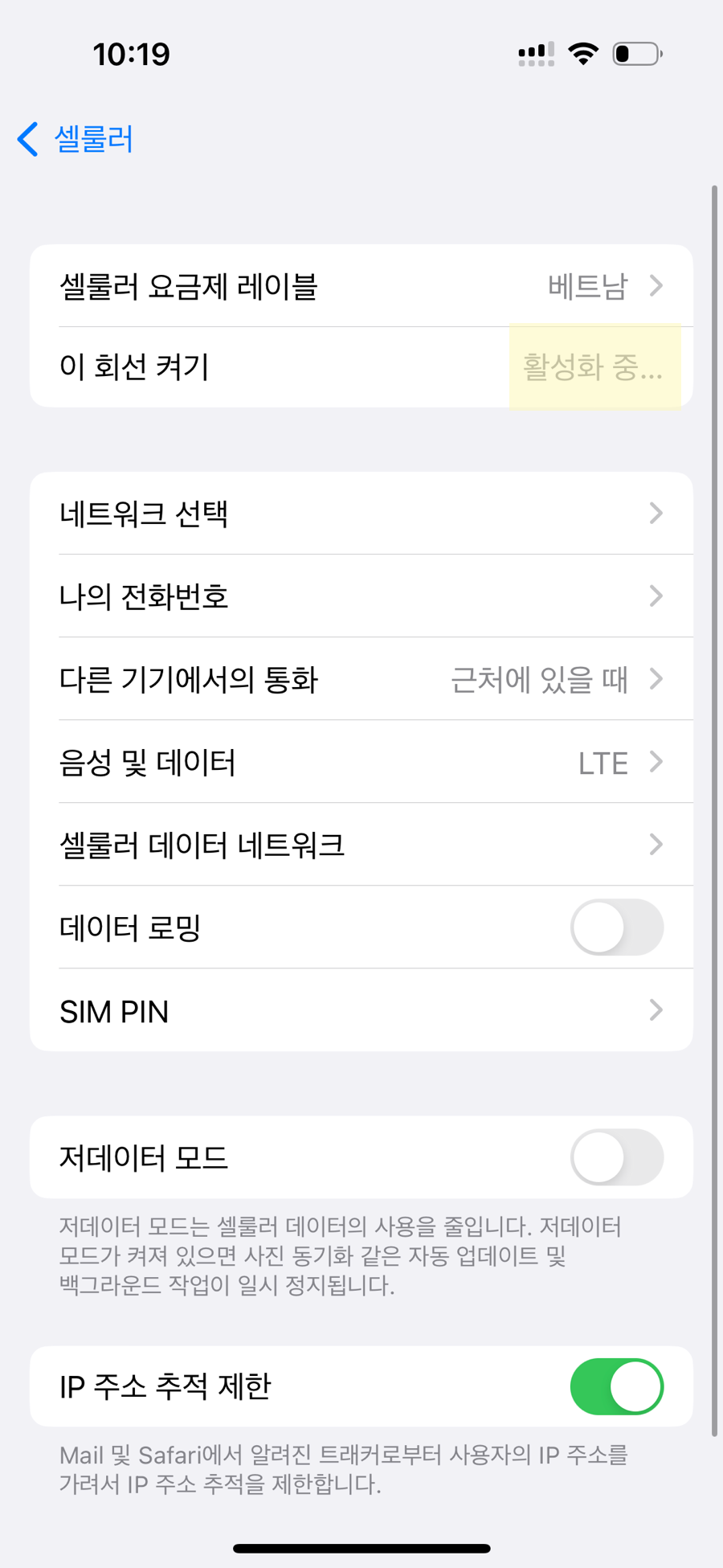Image resolution: width=723 pixels, height=1568 pixels.
Task: Open 셀룰러 요금제 레이블 row
Action: (x=361, y=285)
